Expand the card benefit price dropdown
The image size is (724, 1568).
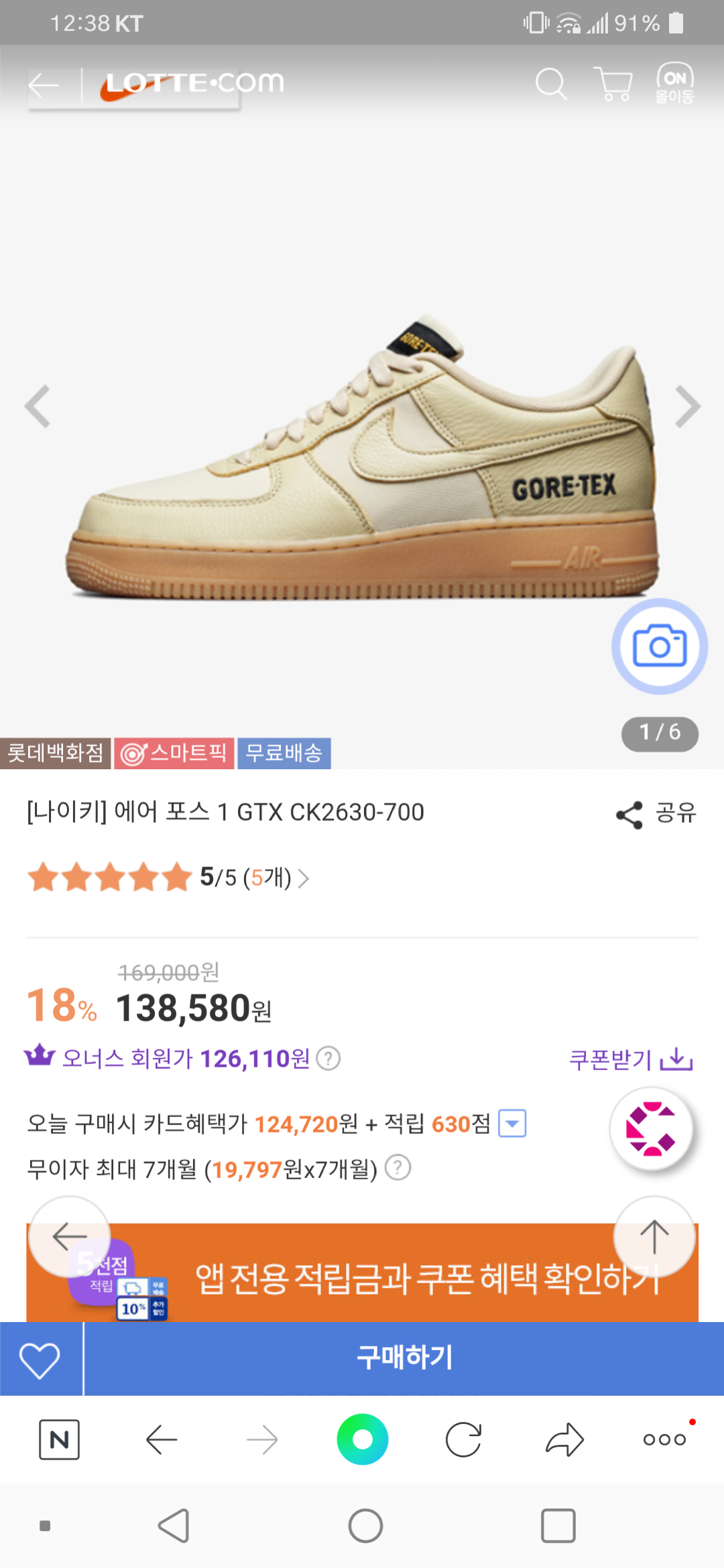click(x=513, y=1124)
